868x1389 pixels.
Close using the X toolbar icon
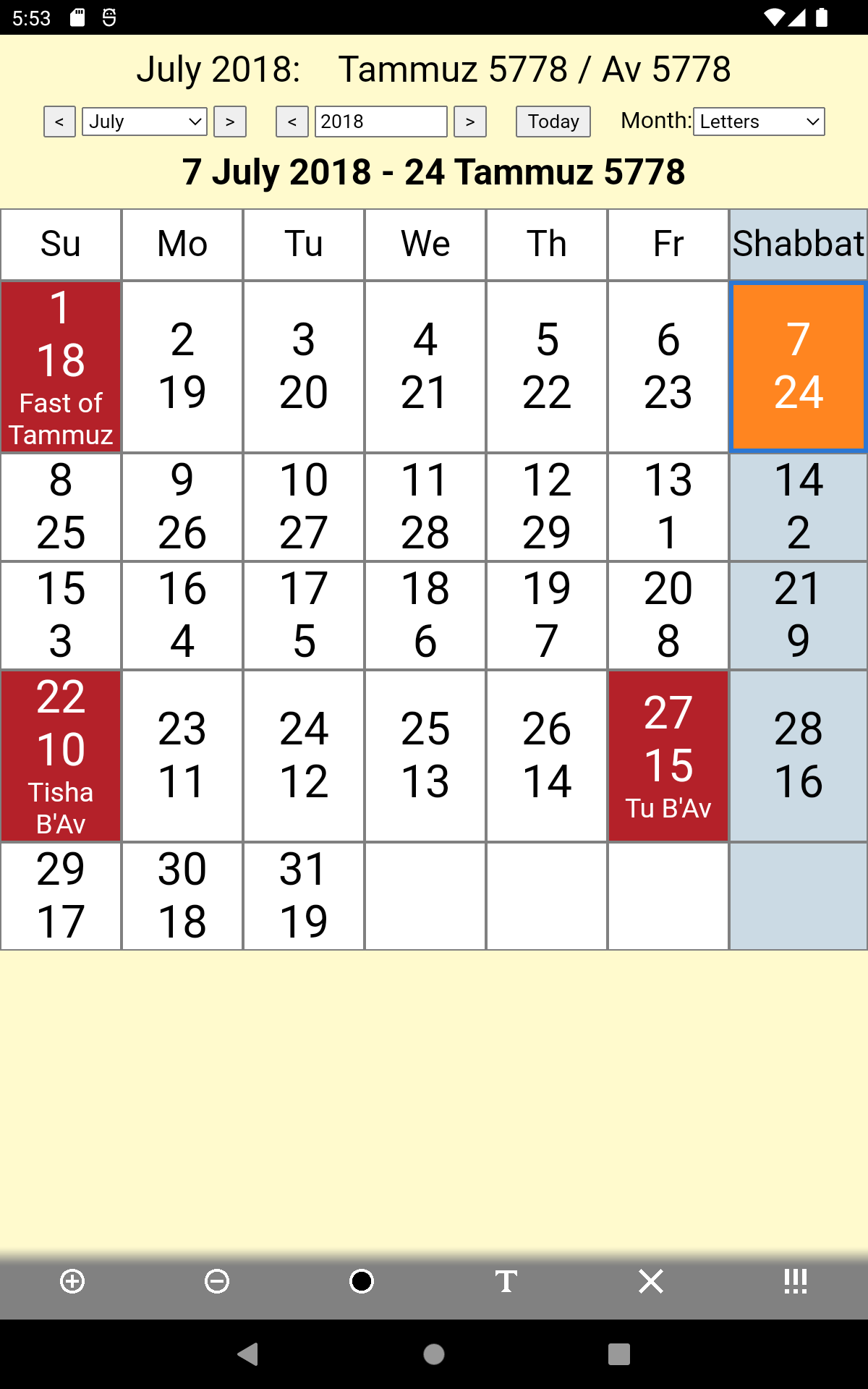[x=651, y=1281]
